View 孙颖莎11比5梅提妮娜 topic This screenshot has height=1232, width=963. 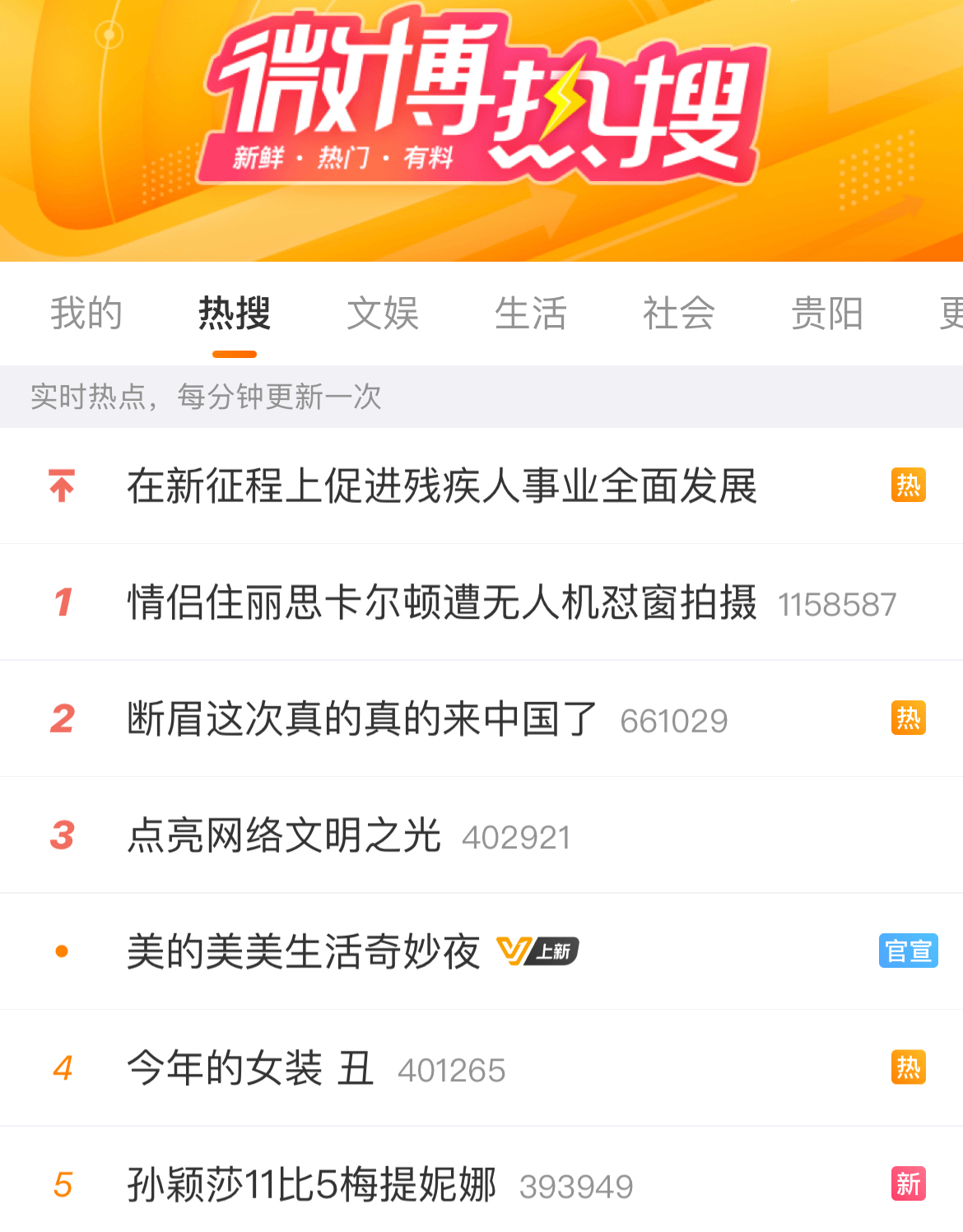pos(312,1185)
